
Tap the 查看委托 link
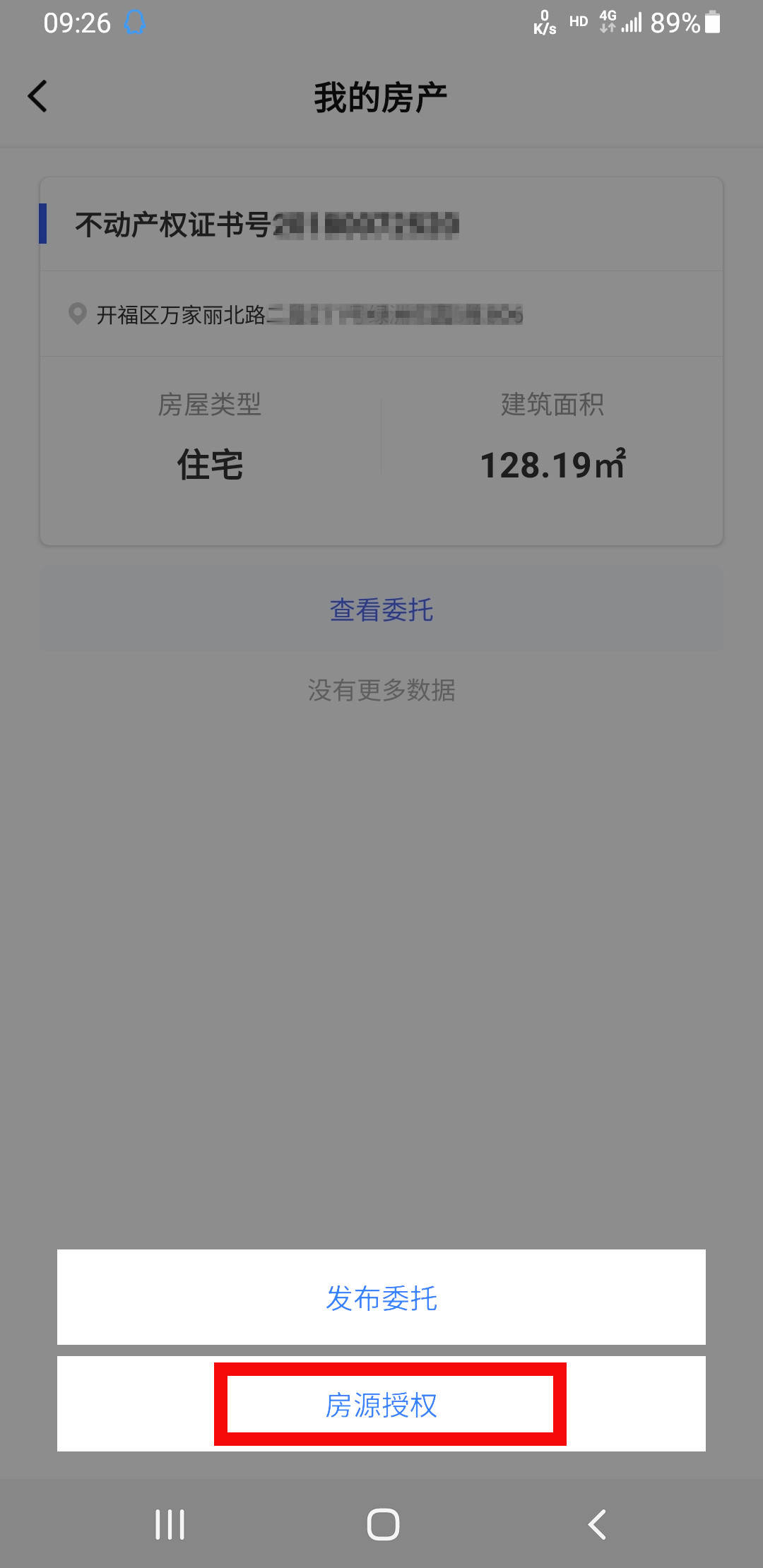381,609
